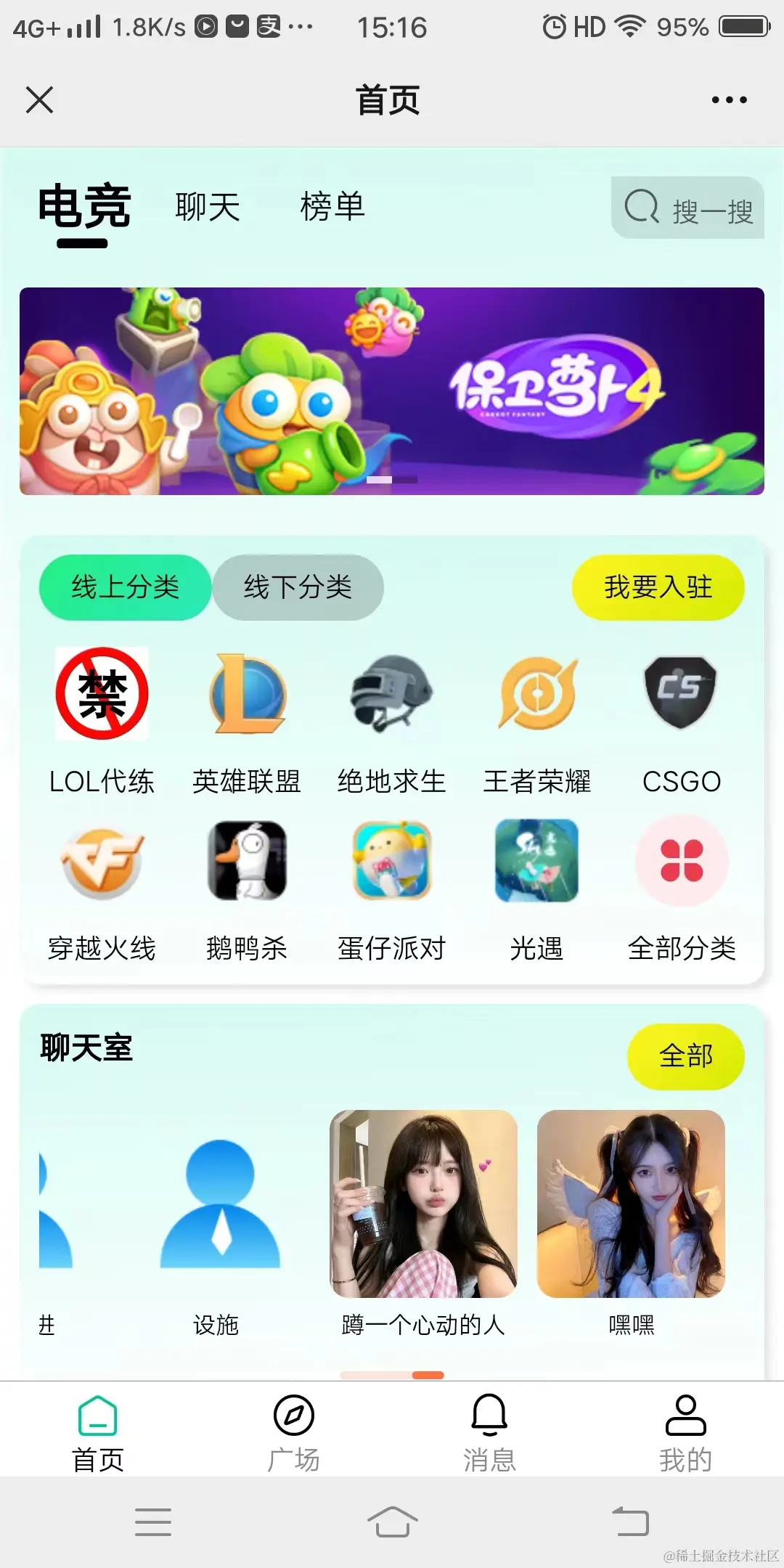Image resolution: width=784 pixels, height=1568 pixels.
Task: Switch to the 榜单 top tab
Action: tap(332, 207)
